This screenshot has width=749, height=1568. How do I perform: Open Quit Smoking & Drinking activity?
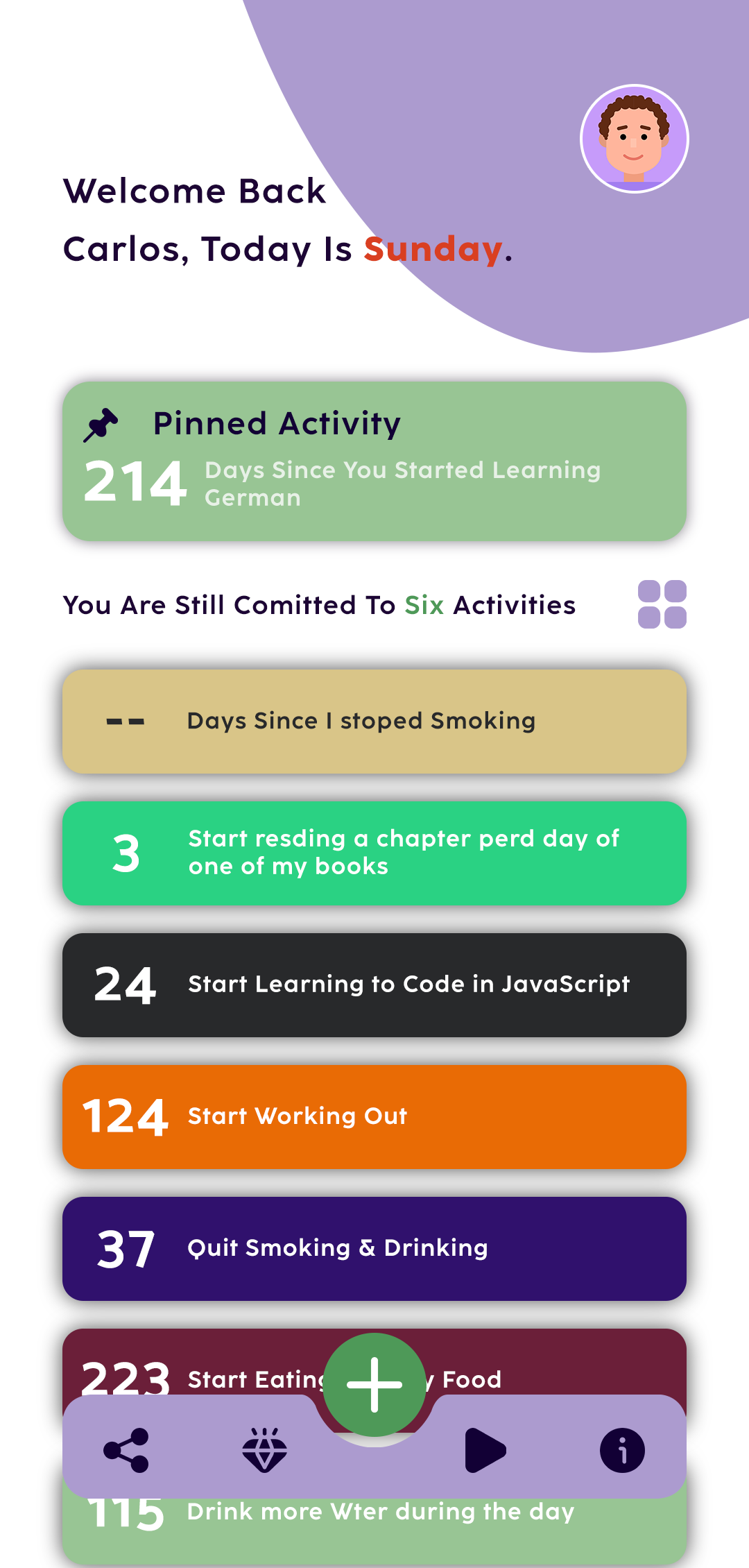coord(374,1249)
